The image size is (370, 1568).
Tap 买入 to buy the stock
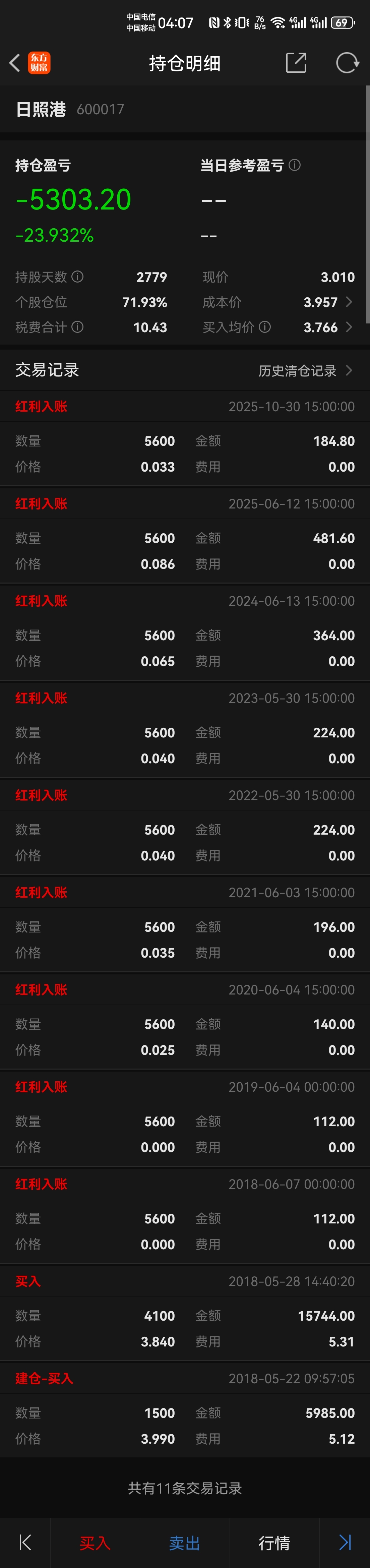coord(95,1543)
